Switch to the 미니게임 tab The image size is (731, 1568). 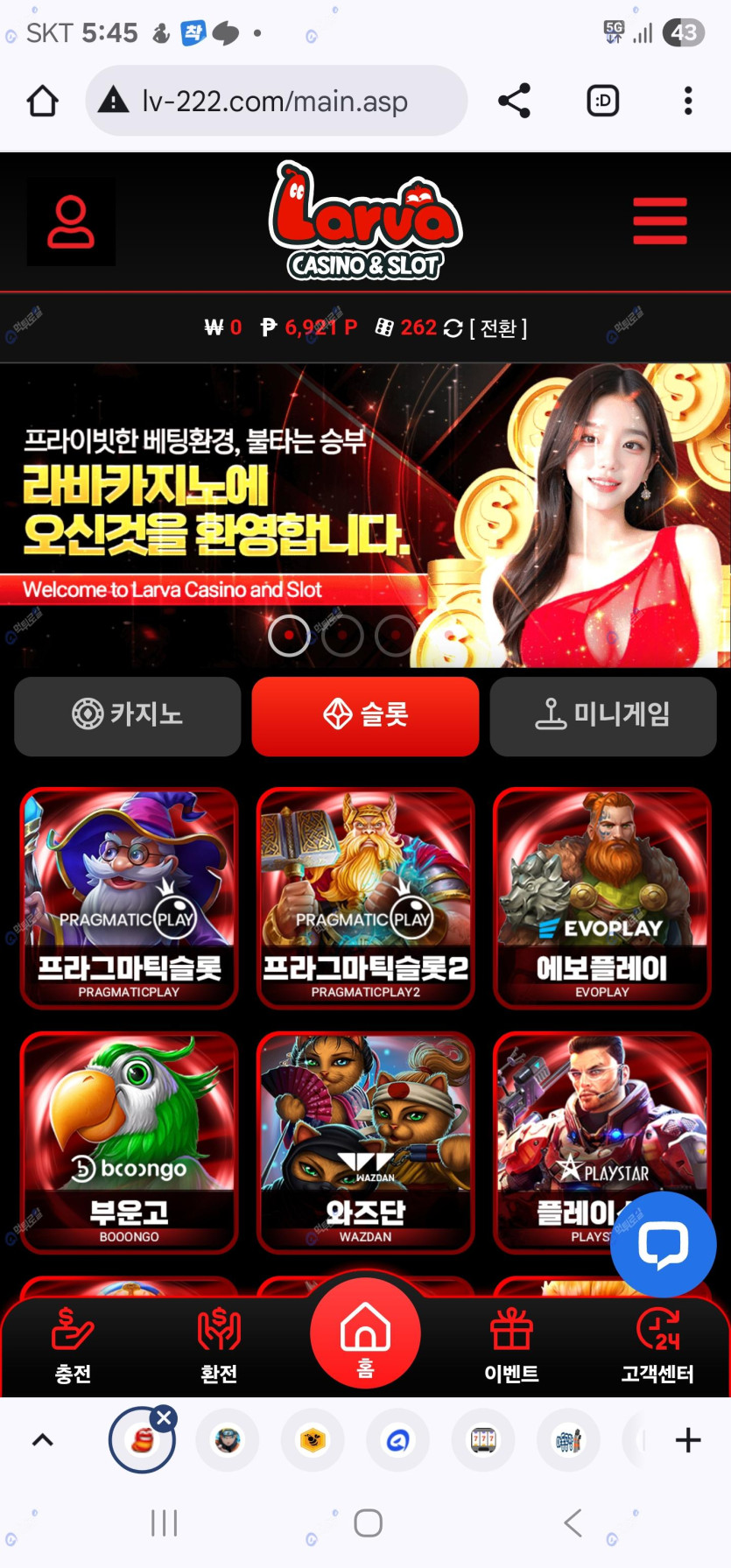[x=603, y=715]
